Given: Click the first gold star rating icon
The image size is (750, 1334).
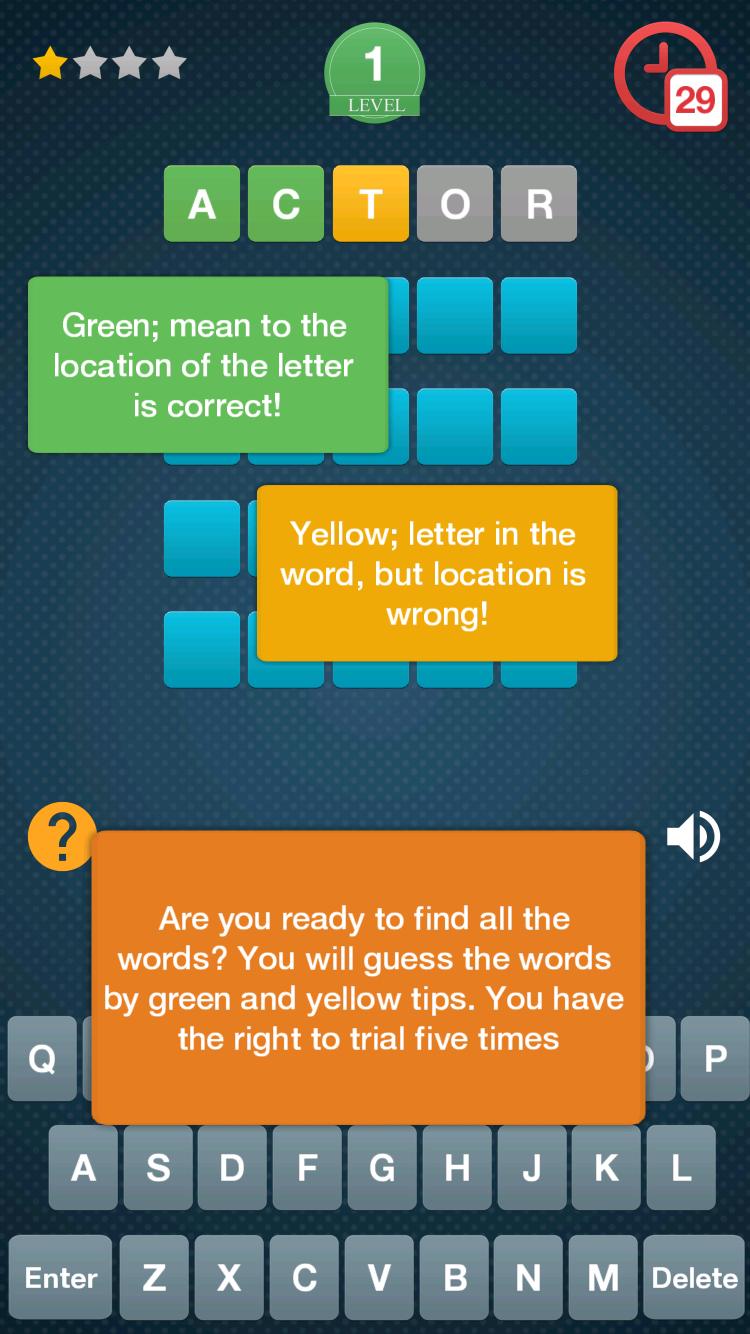Looking at the screenshot, I should 48,63.
